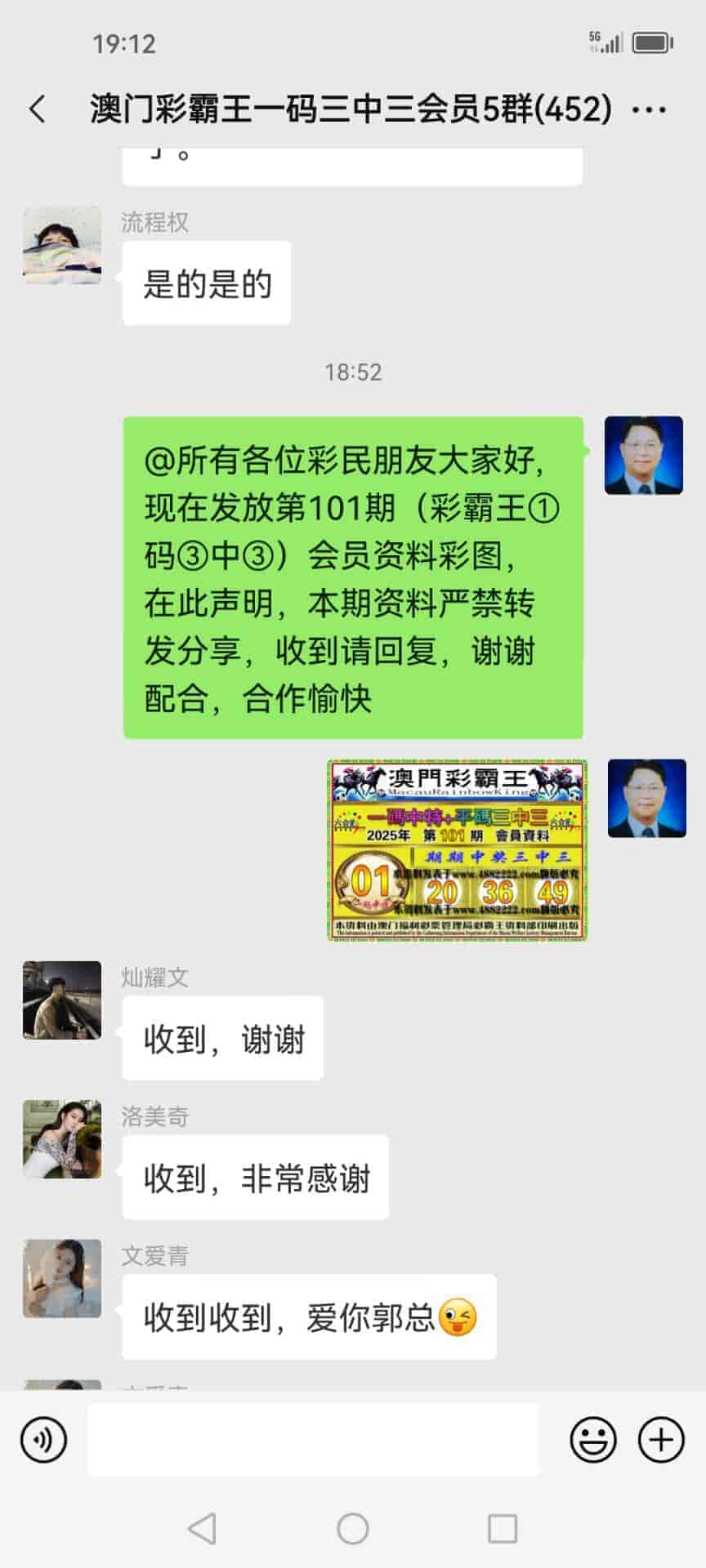View 洛美奇's profile avatar

pyautogui.click(x=62, y=1139)
